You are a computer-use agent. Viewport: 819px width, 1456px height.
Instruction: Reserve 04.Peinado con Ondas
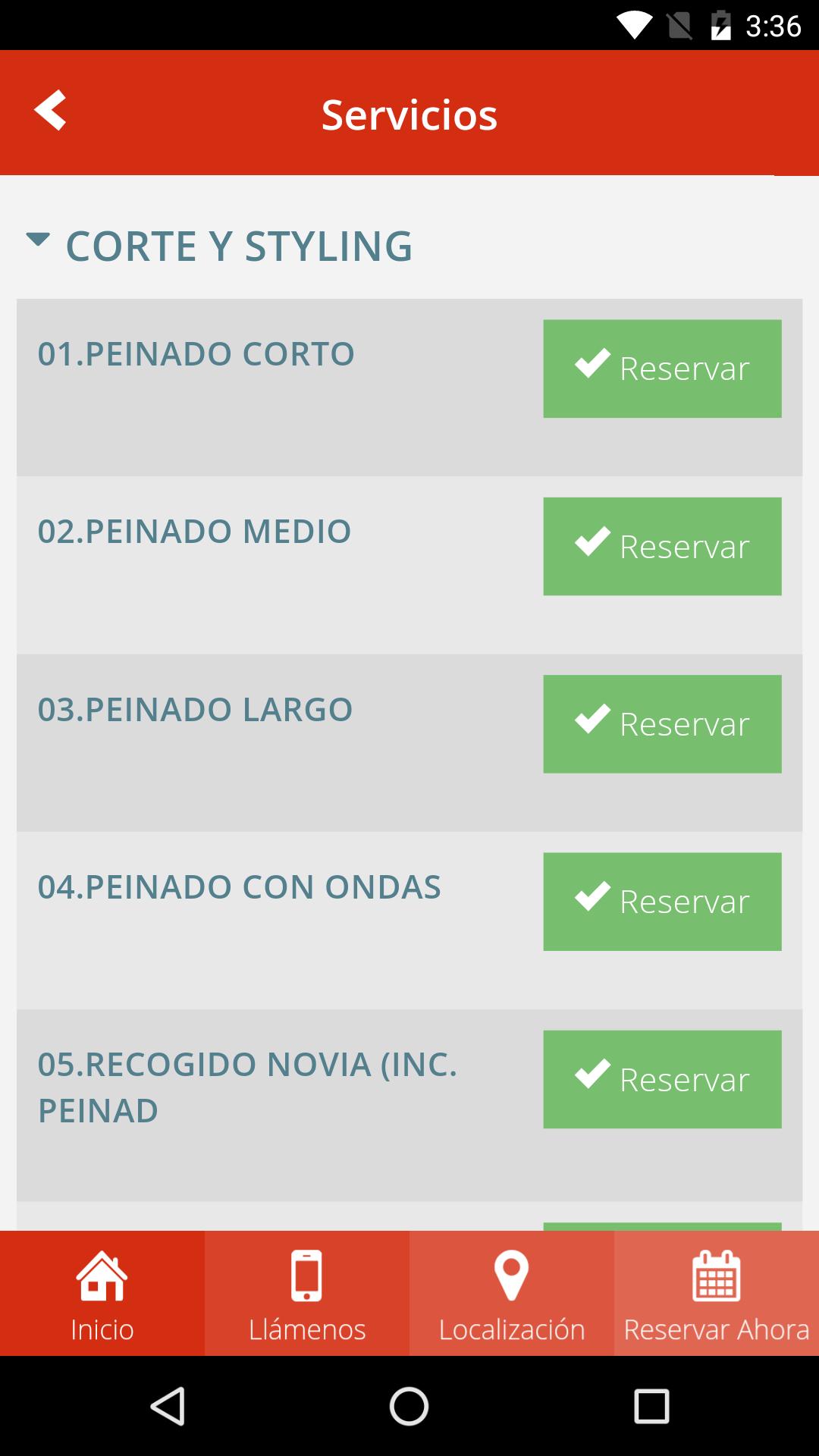662,902
